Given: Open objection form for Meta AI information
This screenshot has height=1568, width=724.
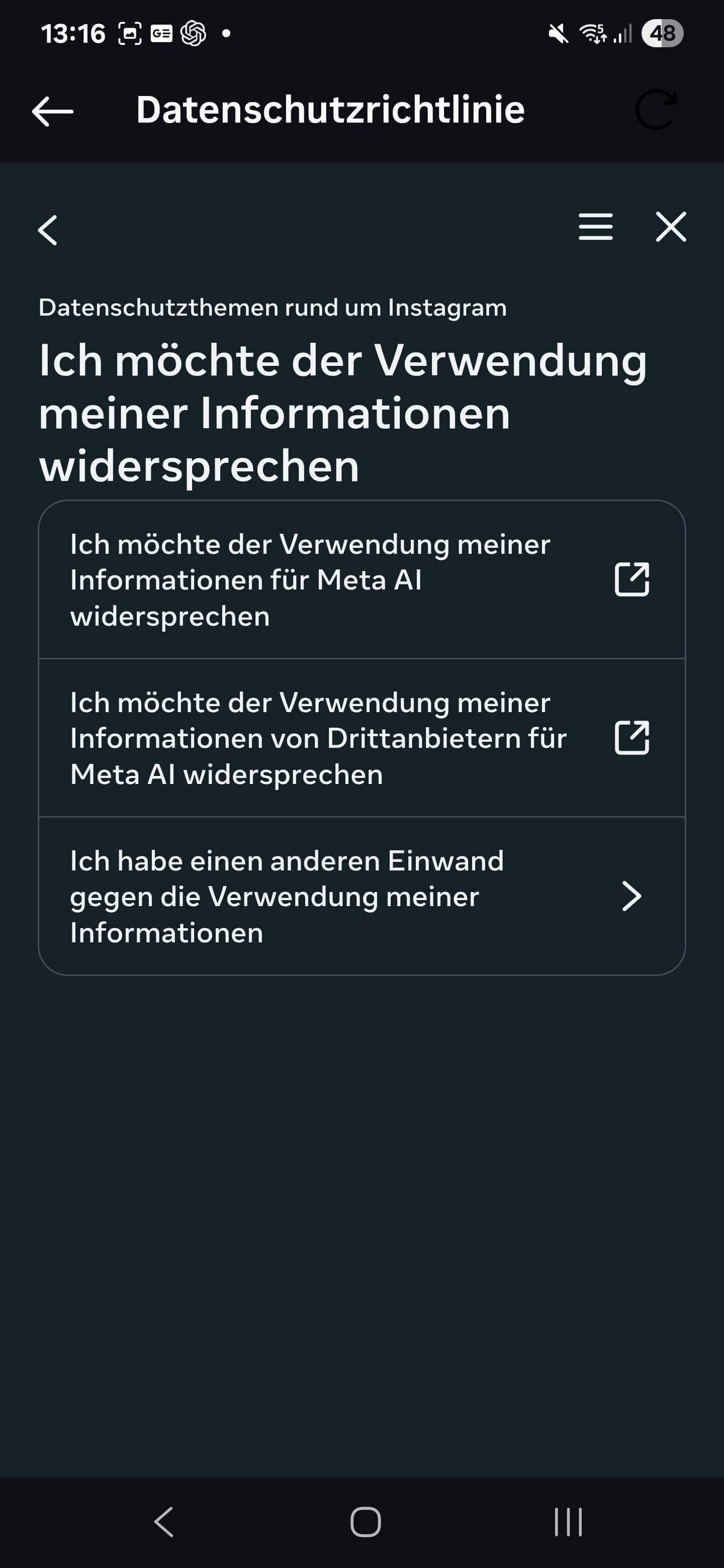Looking at the screenshot, I should coord(361,579).
